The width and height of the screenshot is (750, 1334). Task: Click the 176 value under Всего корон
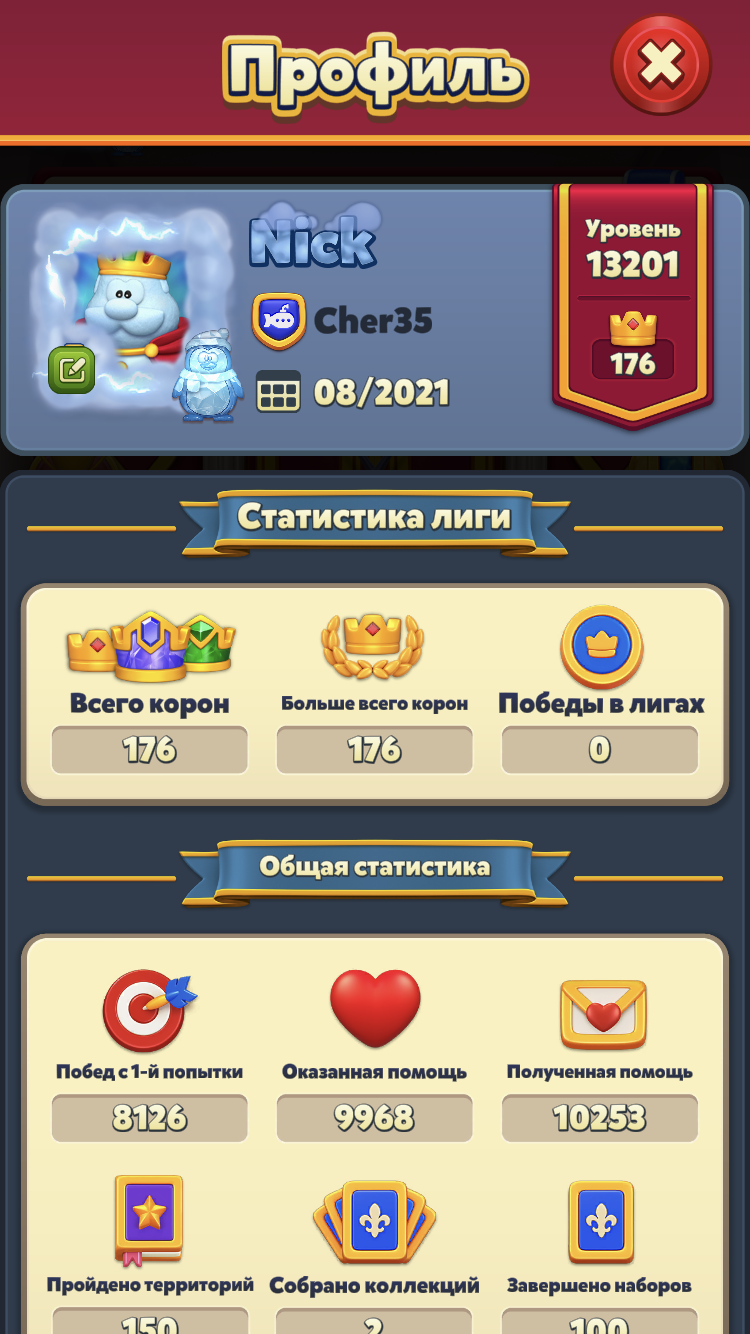click(148, 749)
